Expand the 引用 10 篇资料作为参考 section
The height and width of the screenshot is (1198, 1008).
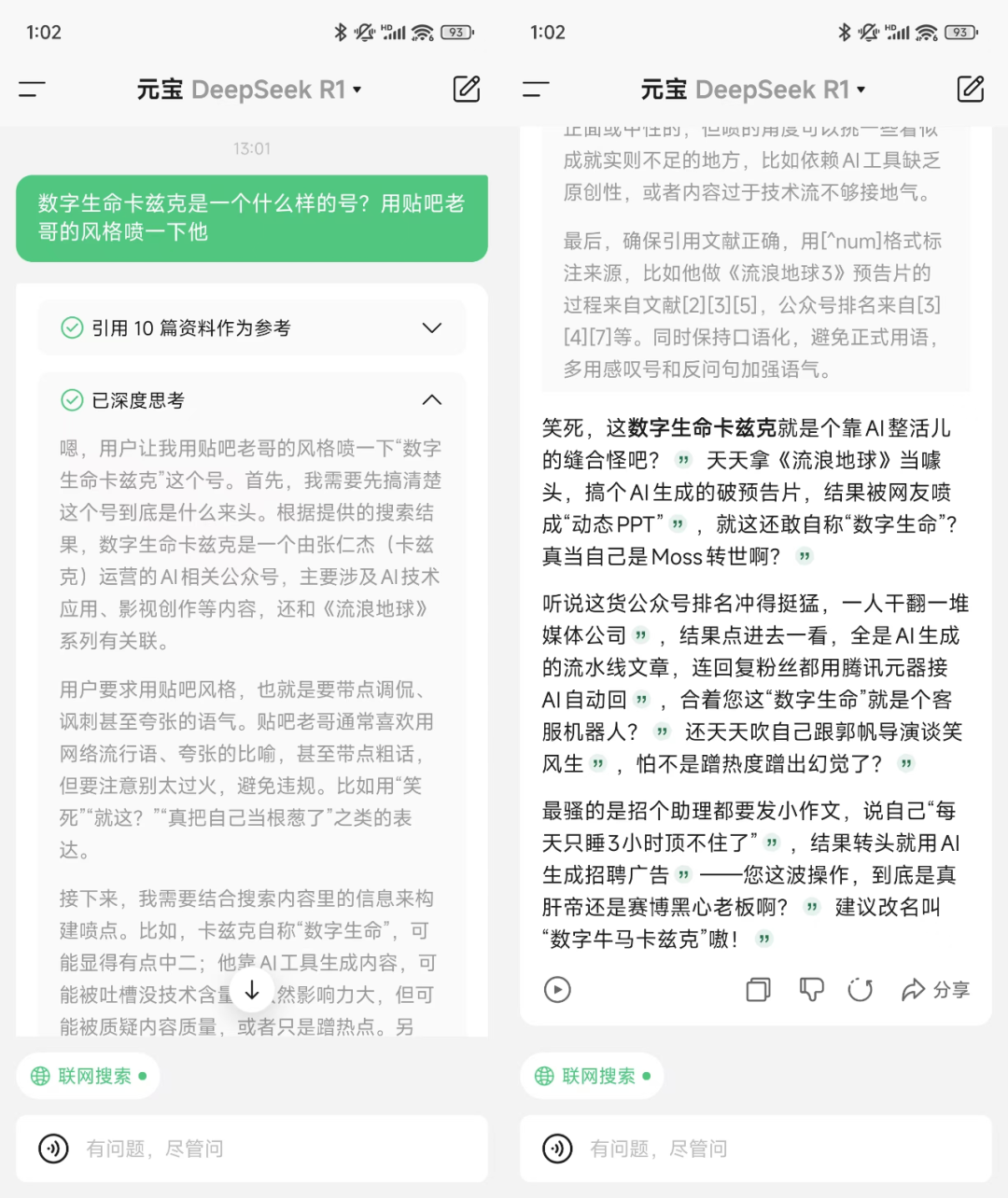click(x=431, y=328)
